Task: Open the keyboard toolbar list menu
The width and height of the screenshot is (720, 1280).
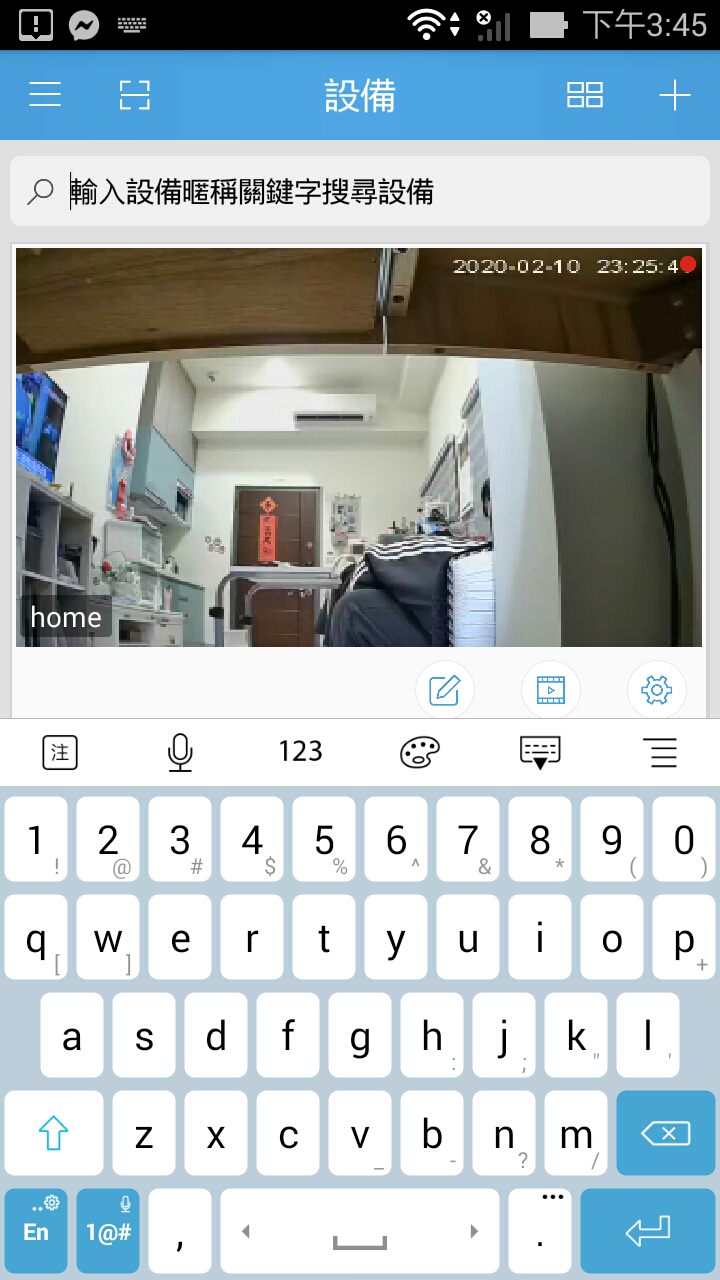Action: pyautogui.click(x=663, y=752)
